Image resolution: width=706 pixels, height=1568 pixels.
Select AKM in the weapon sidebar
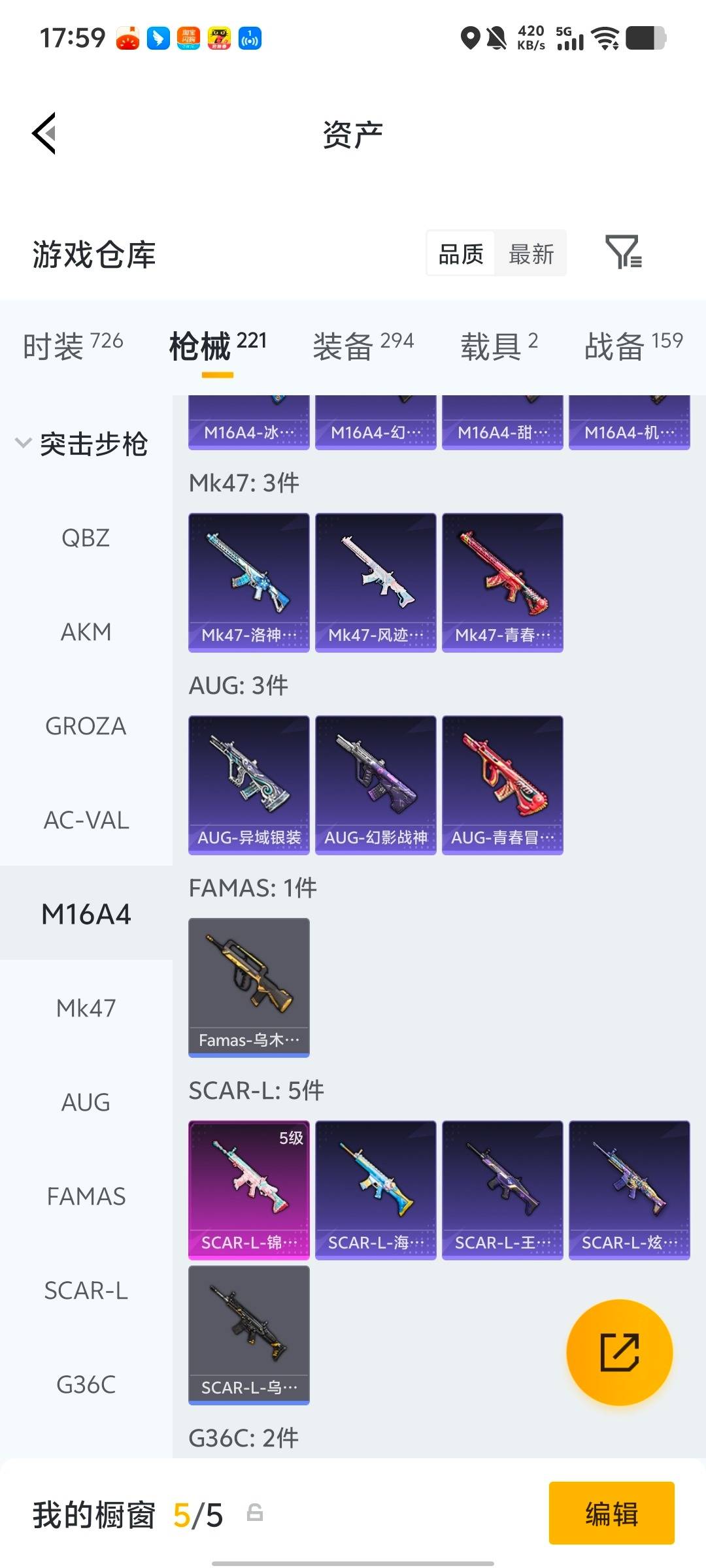tap(86, 632)
